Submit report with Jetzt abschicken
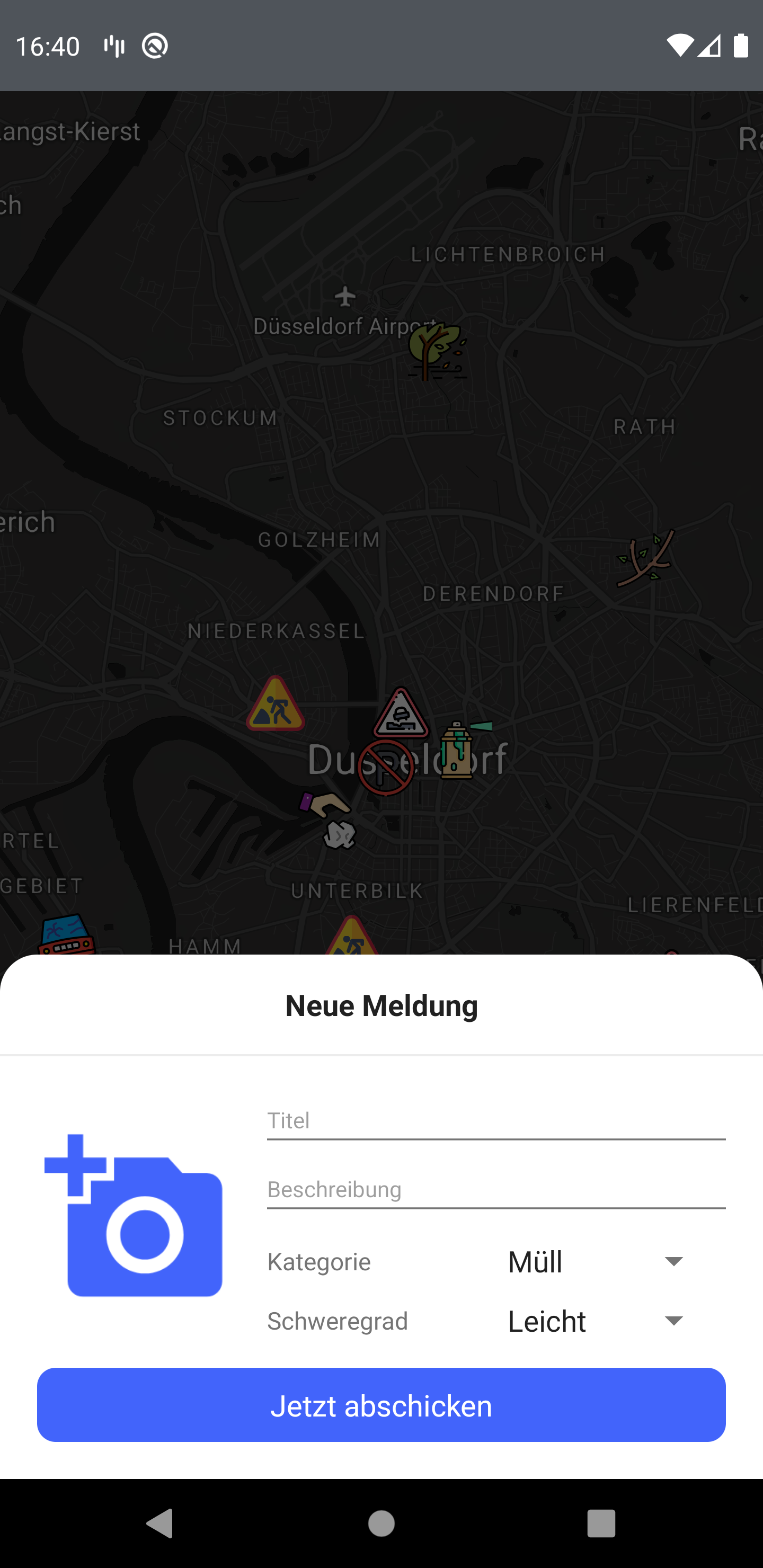Image resolution: width=763 pixels, height=1568 pixels. tap(381, 1405)
